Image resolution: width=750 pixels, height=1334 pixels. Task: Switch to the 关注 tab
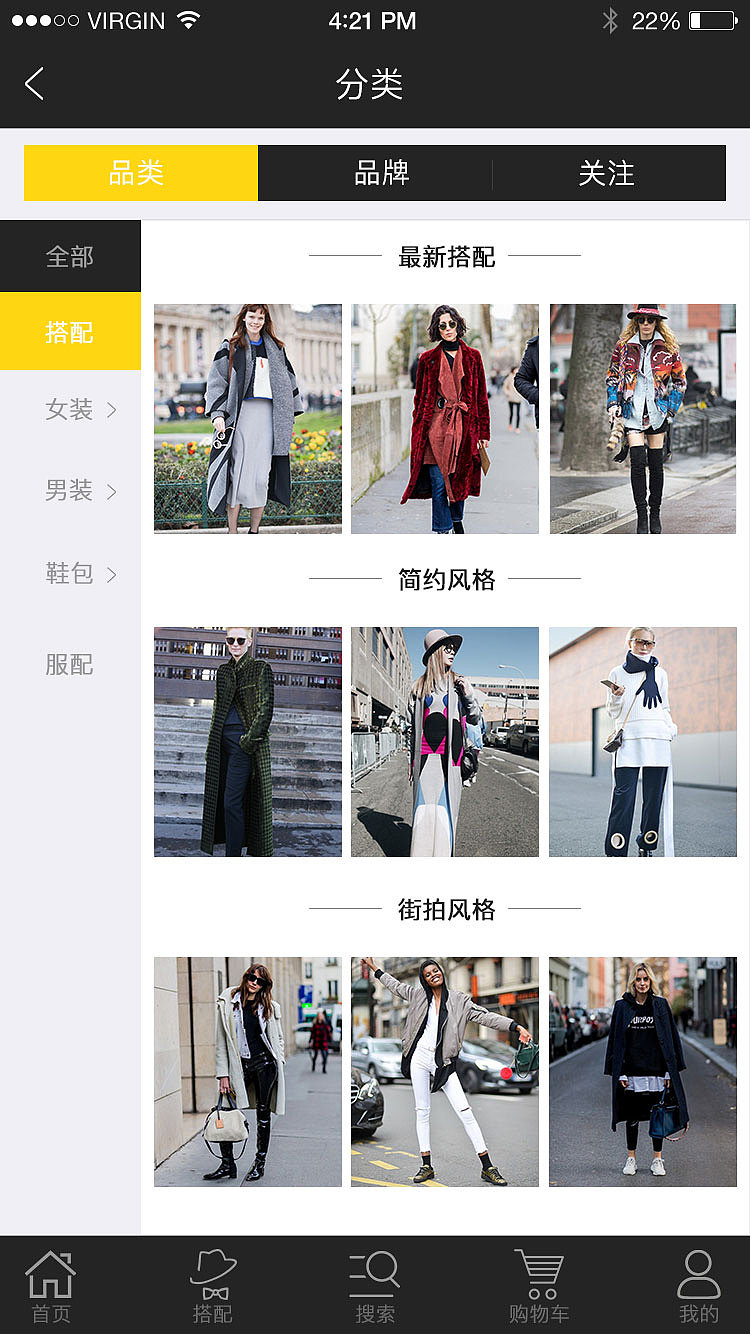coord(608,173)
